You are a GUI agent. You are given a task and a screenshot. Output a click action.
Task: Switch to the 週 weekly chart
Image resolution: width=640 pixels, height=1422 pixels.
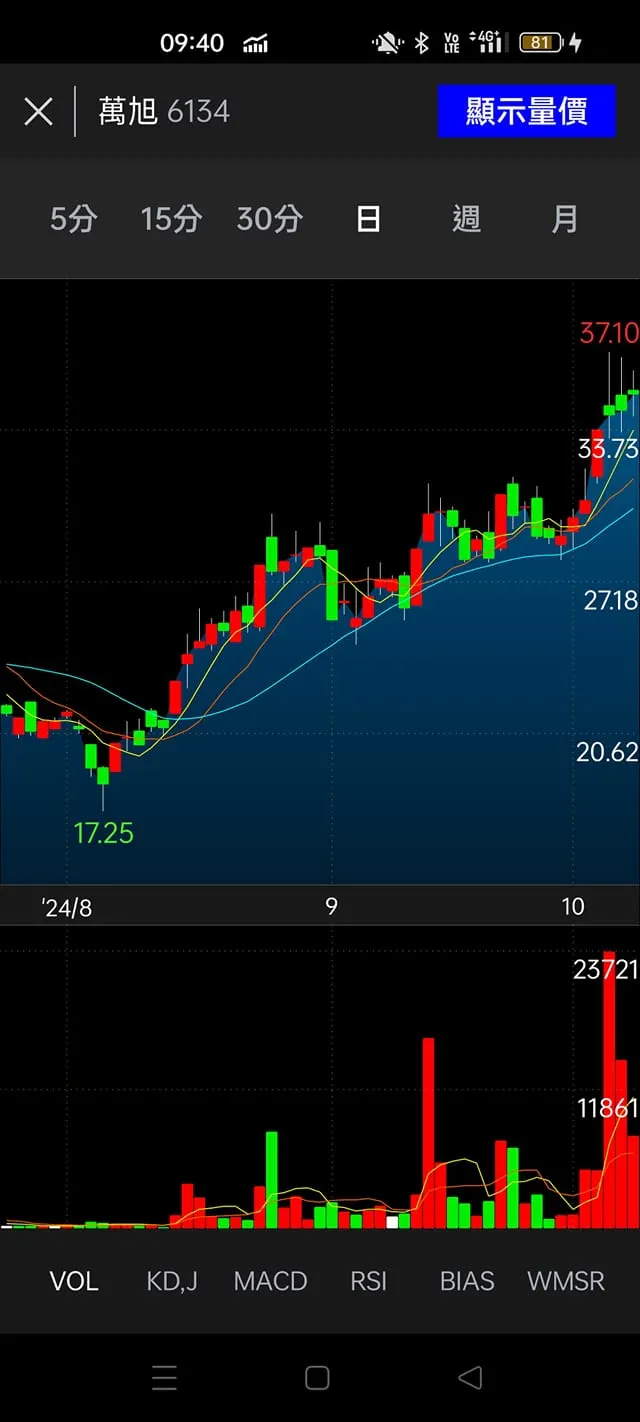click(x=466, y=219)
